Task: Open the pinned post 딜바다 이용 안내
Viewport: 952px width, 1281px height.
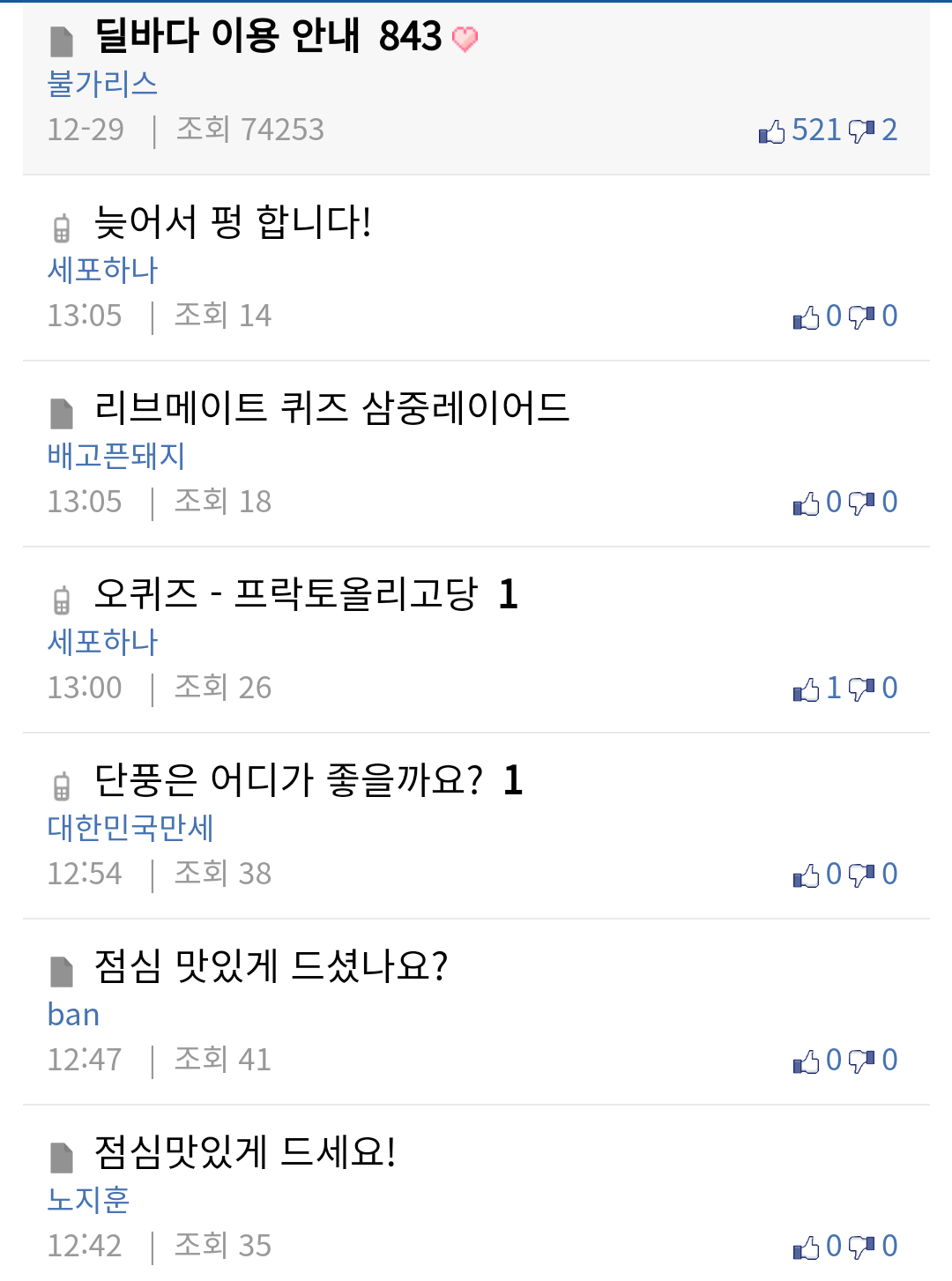Action: pyautogui.click(x=227, y=36)
